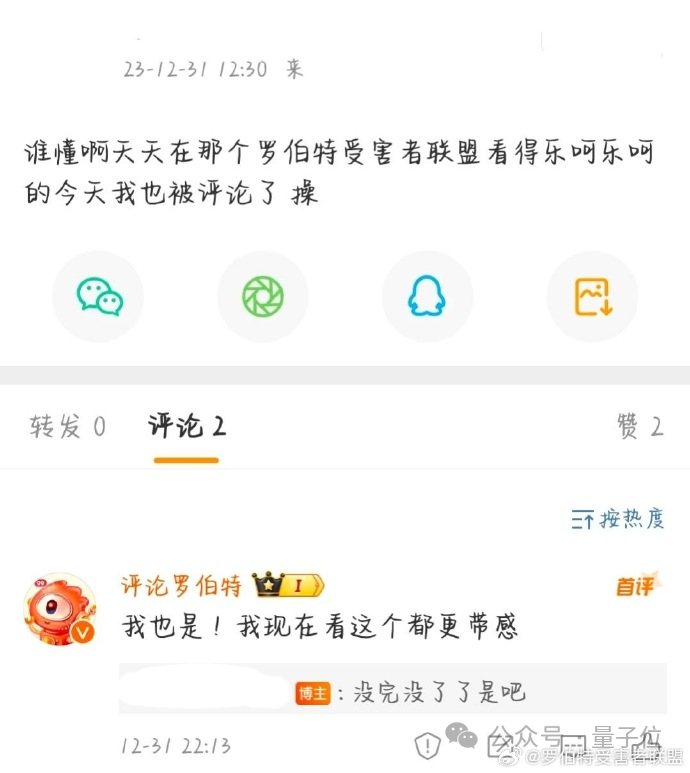The image size is (690, 773).
Task: Save the post as an image
Action: (592, 296)
